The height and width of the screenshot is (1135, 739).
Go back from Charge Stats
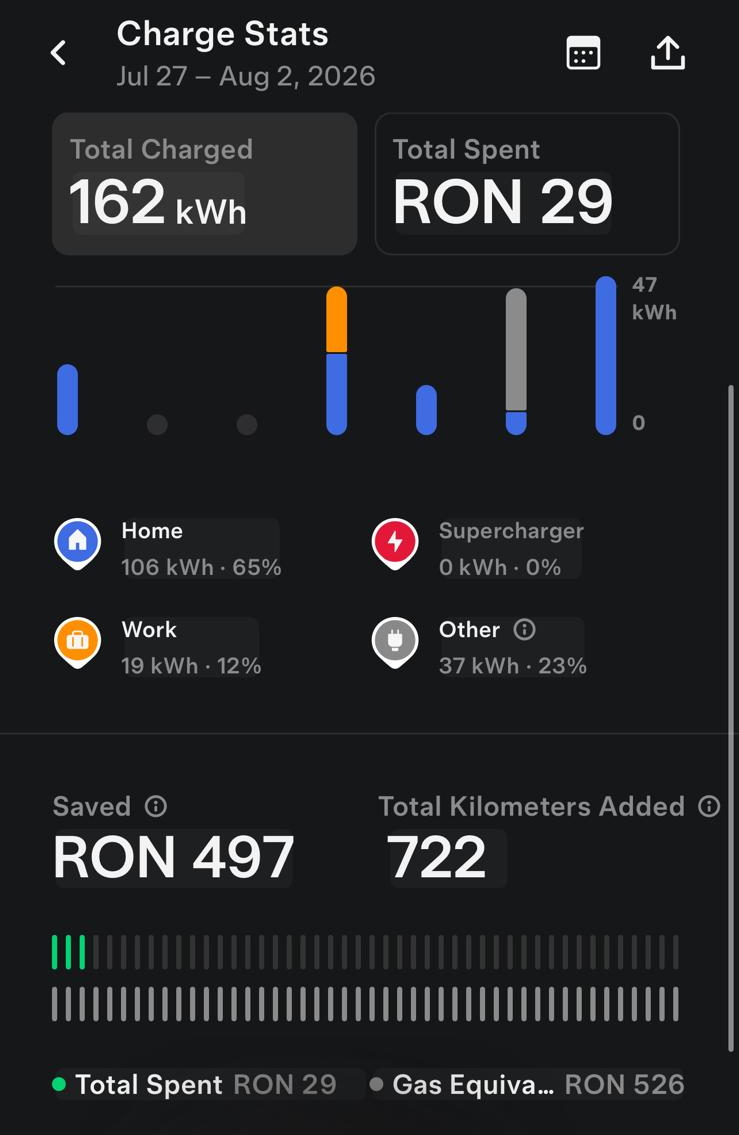point(59,53)
